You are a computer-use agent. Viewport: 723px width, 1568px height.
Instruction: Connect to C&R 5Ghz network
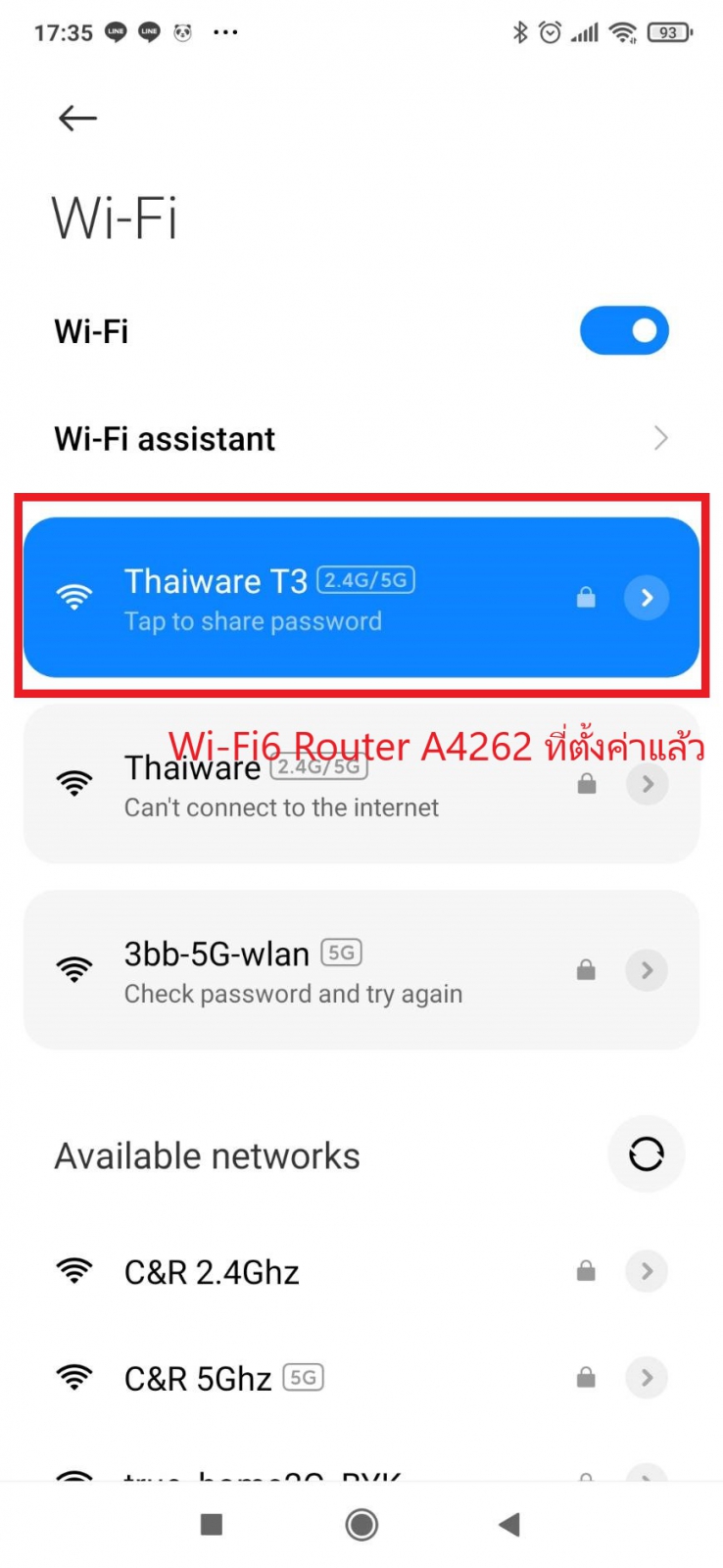tap(294, 1379)
